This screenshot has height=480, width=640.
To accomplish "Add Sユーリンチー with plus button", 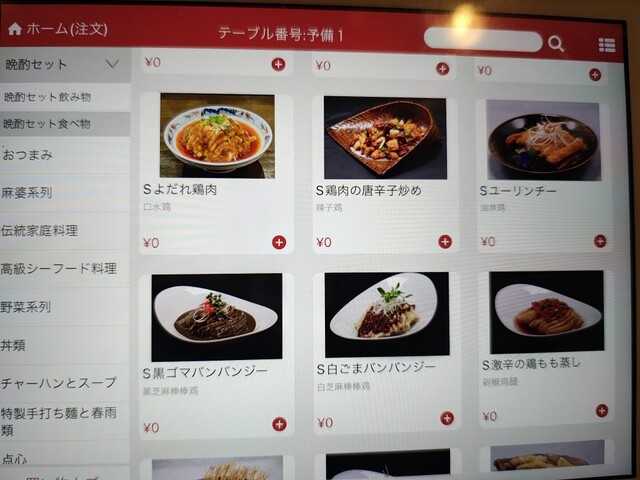I will (x=600, y=241).
